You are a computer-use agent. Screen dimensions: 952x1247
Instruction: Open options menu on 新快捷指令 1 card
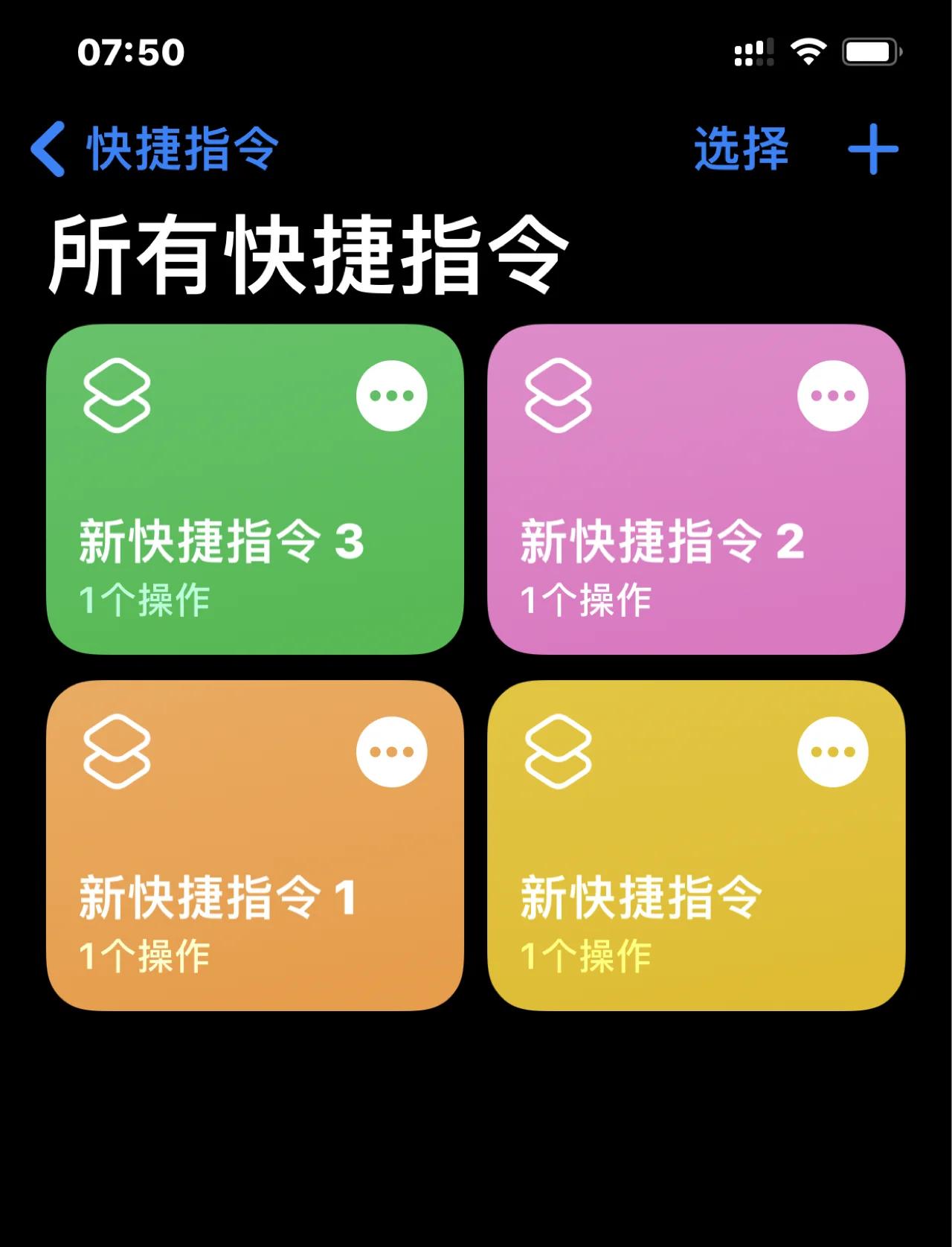point(390,751)
